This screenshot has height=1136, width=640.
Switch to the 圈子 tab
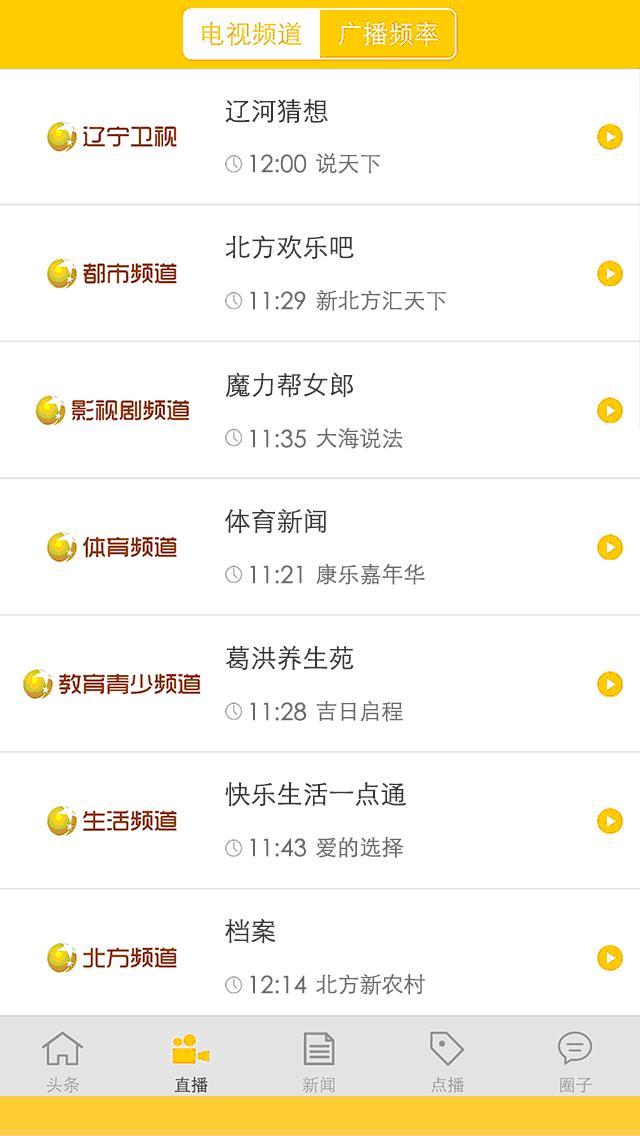(575, 1061)
